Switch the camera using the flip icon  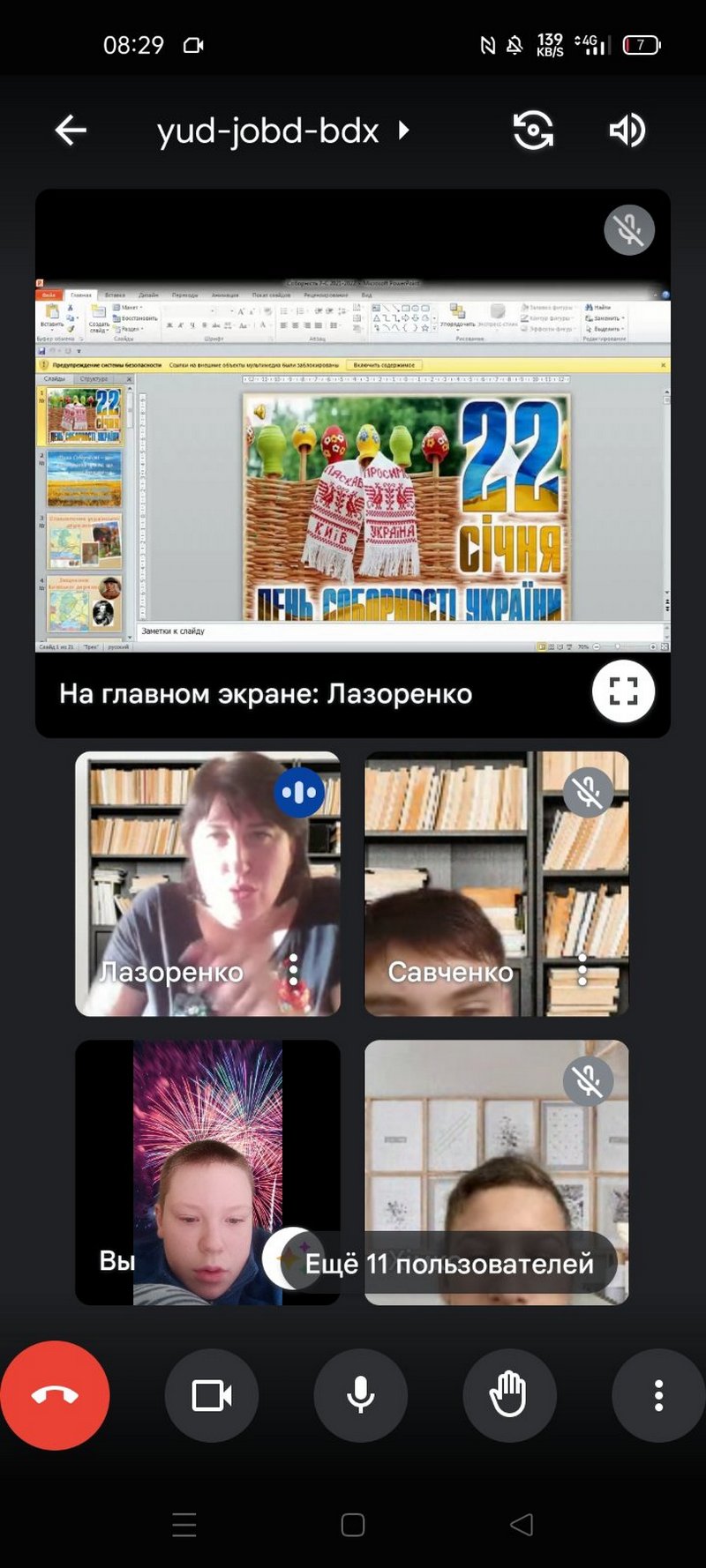pyautogui.click(x=533, y=131)
